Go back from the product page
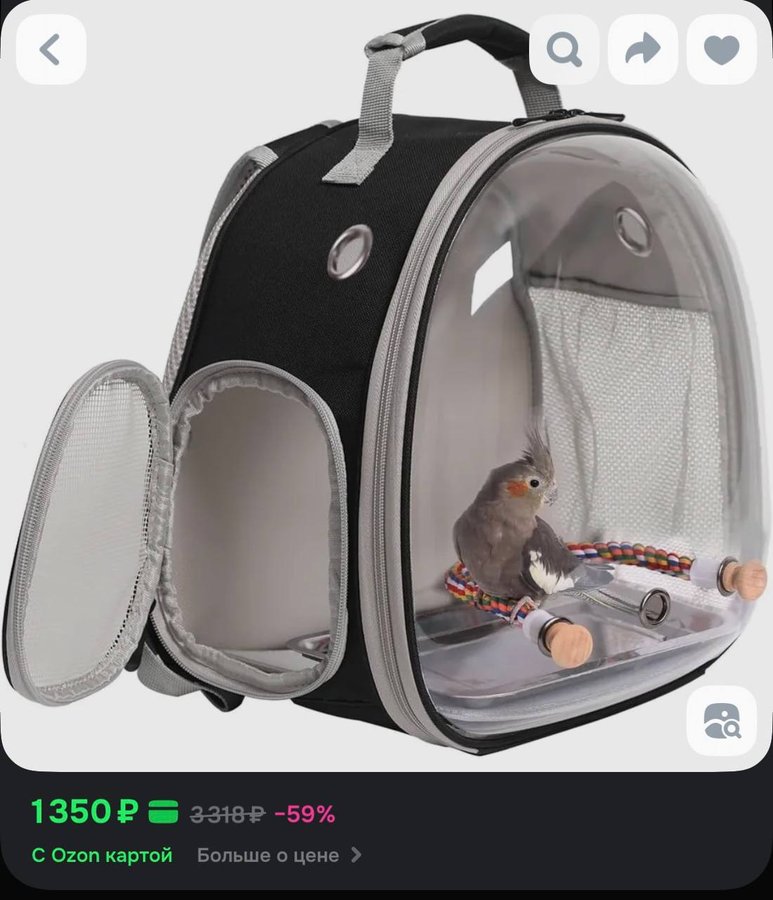The height and width of the screenshot is (900, 773). [x=51, y=50]
